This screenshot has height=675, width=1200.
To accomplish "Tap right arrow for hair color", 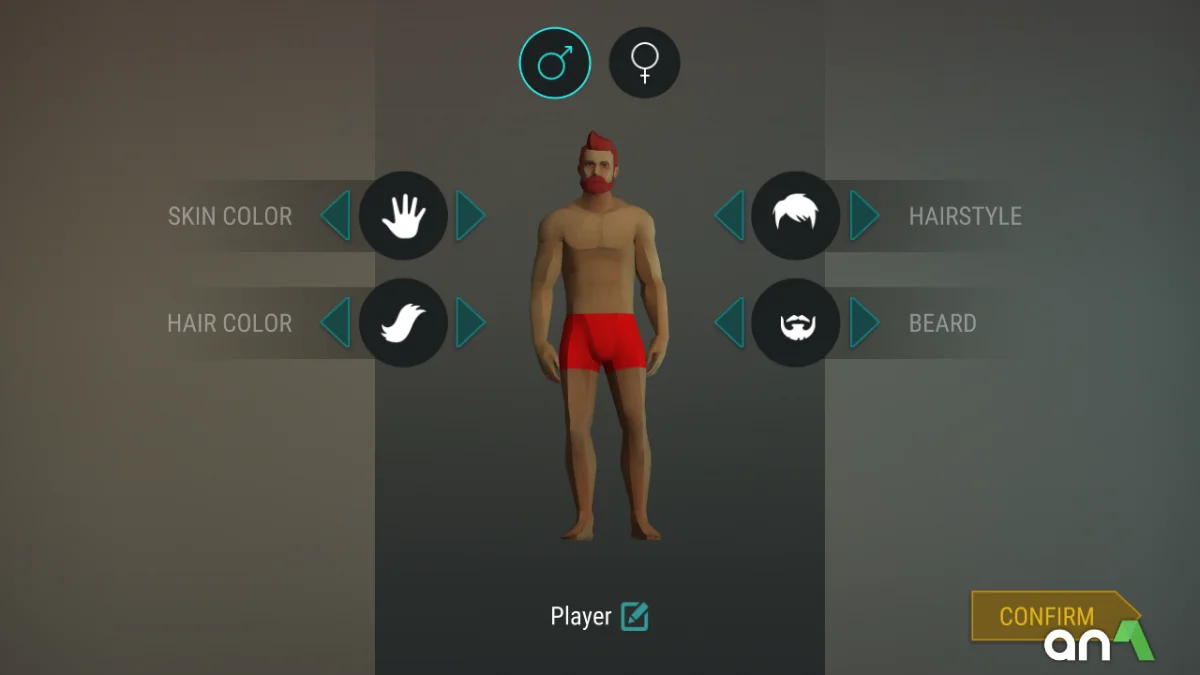I will pos(469,323).
